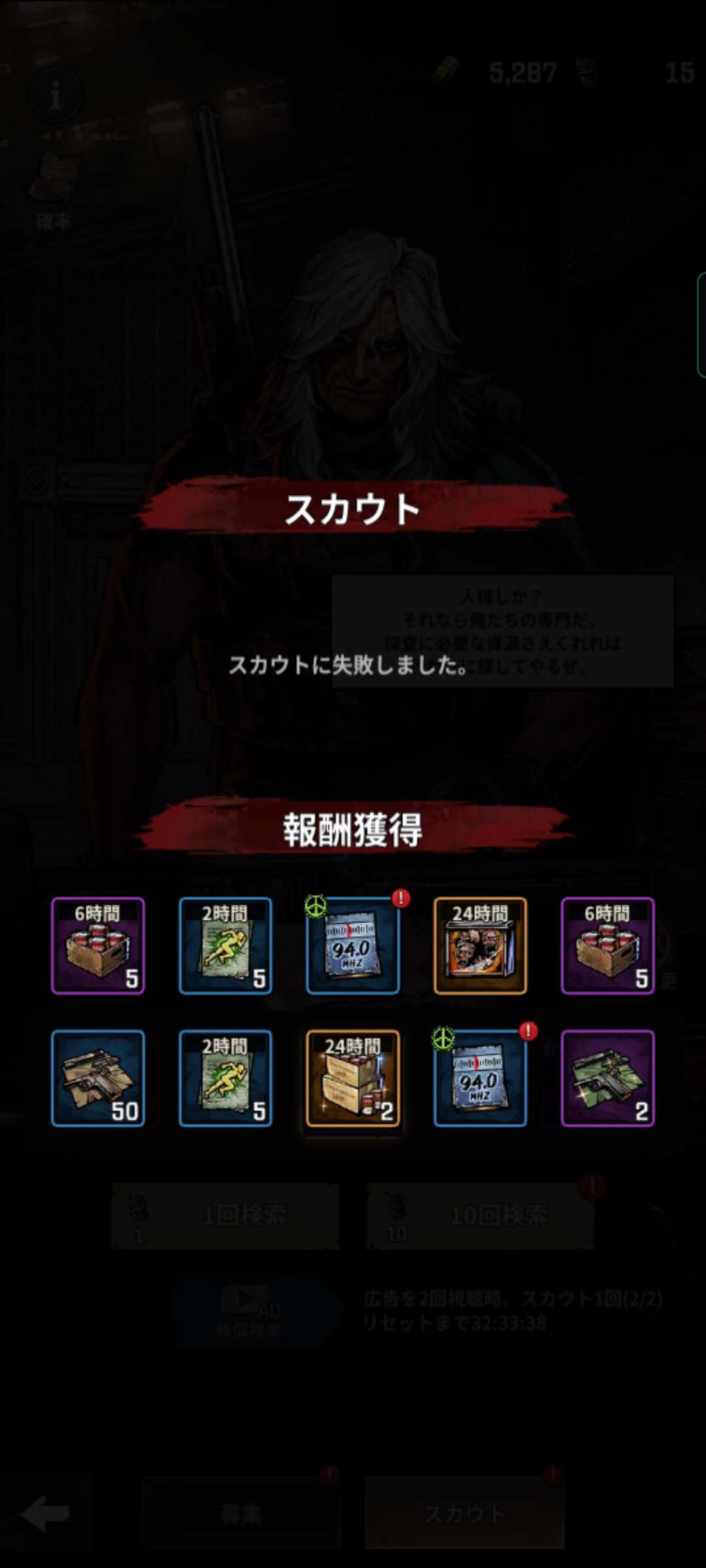Image resolution: width=706 pixels, height=1568 pixels.
Task: View the purple pistol reward with 2
Action: [x=607, y=1078]
